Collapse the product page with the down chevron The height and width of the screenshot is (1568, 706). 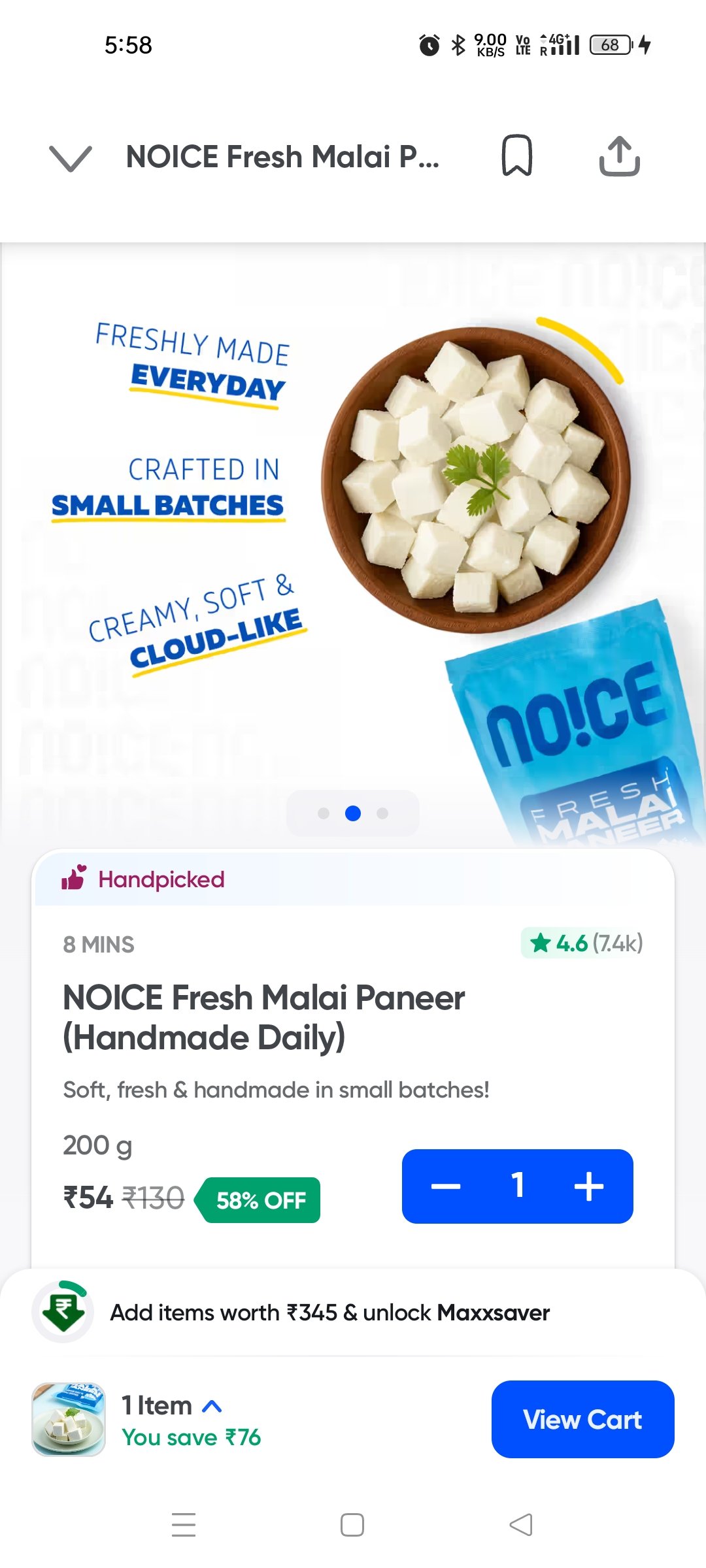pos(71,158)
